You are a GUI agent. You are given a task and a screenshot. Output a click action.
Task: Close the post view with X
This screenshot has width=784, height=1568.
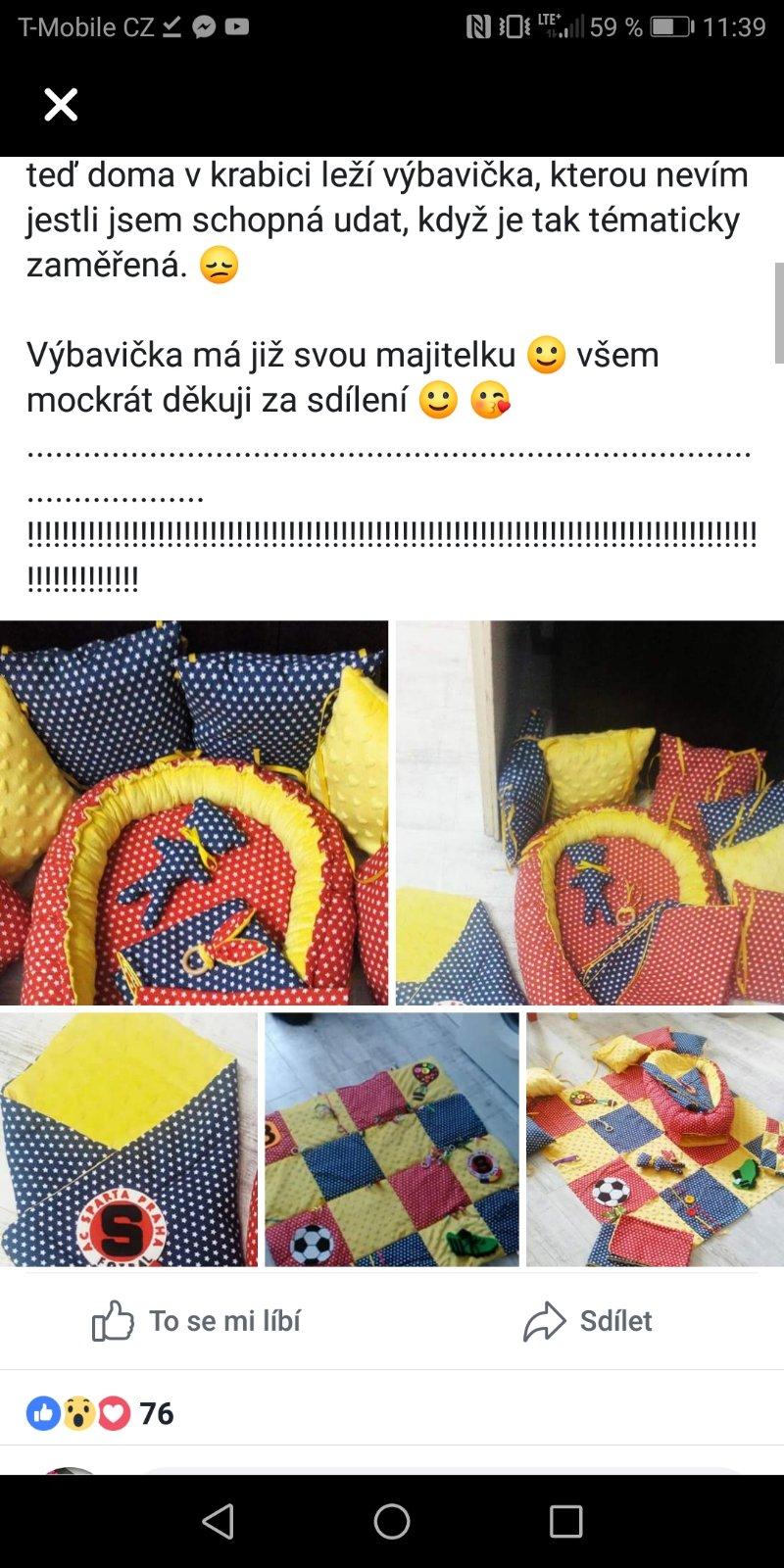click(61, 104)
